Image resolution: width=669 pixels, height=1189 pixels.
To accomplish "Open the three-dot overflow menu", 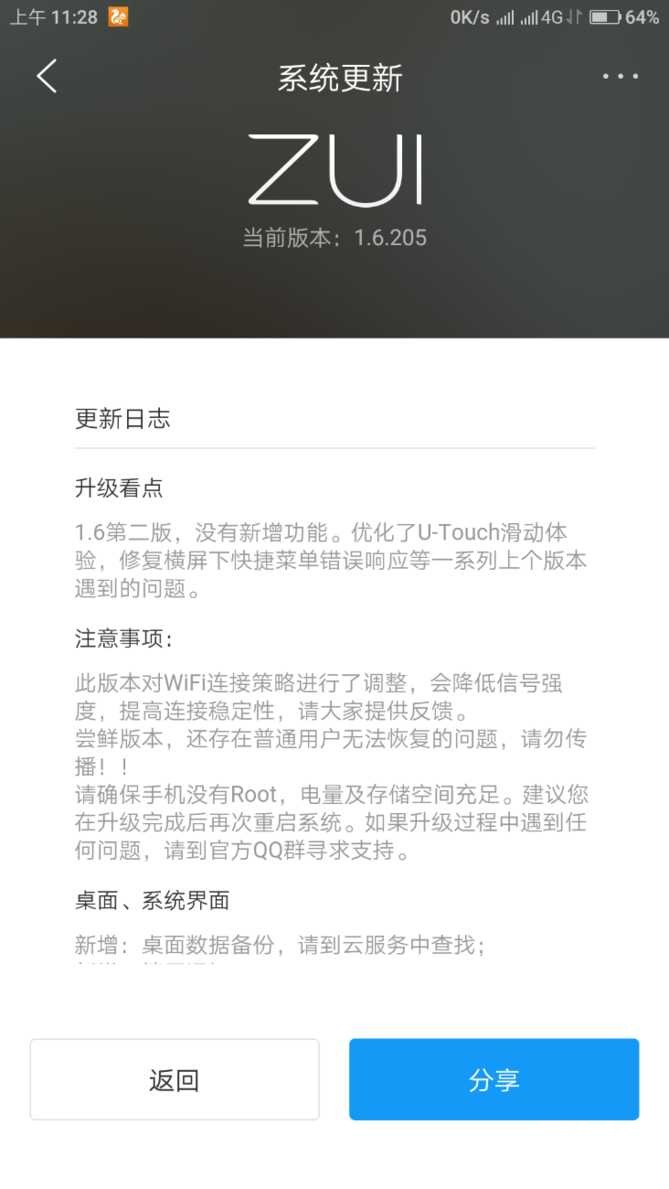I will (x=620, y=77).
